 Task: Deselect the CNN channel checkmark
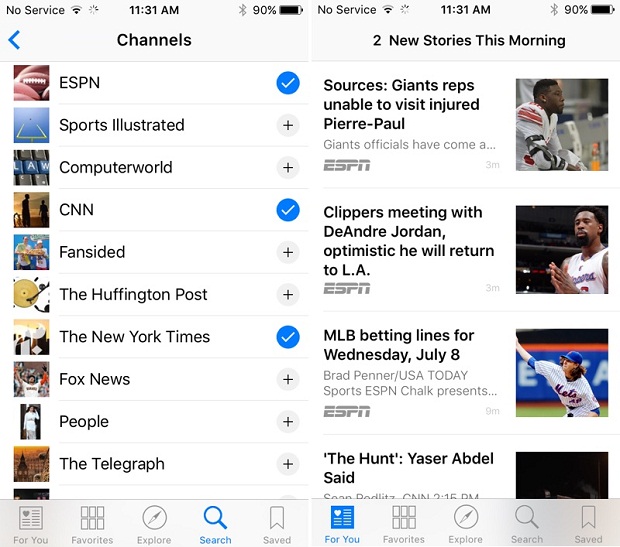click(288, 210)
